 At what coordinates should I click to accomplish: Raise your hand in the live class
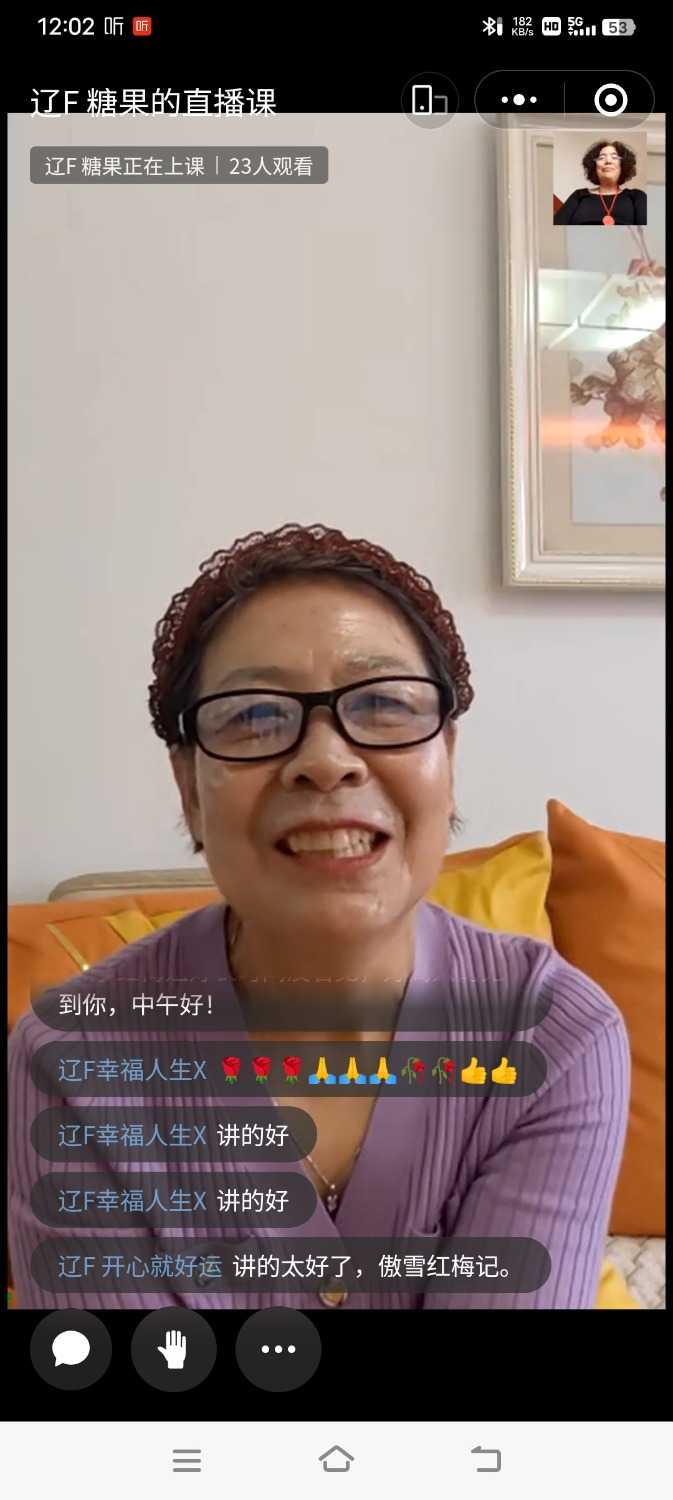point(174,1349)
